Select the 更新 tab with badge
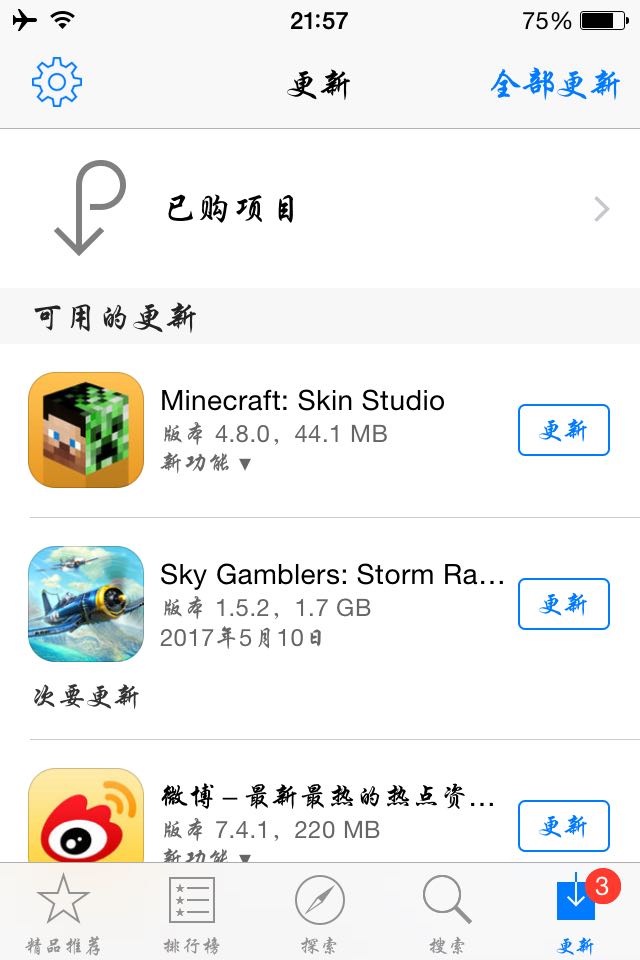 point(576,912)
